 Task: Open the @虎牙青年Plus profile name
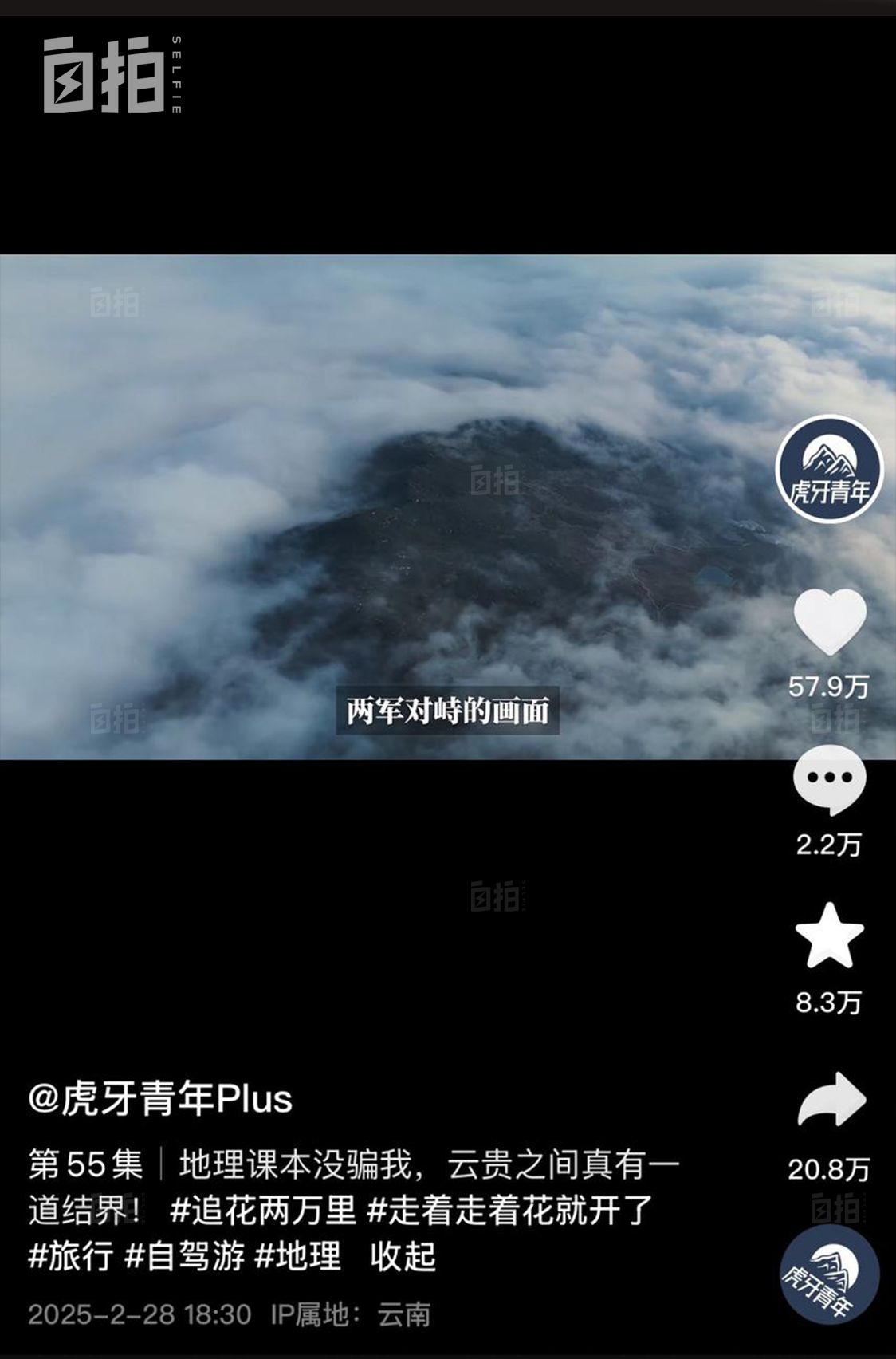coord(160,1099)
